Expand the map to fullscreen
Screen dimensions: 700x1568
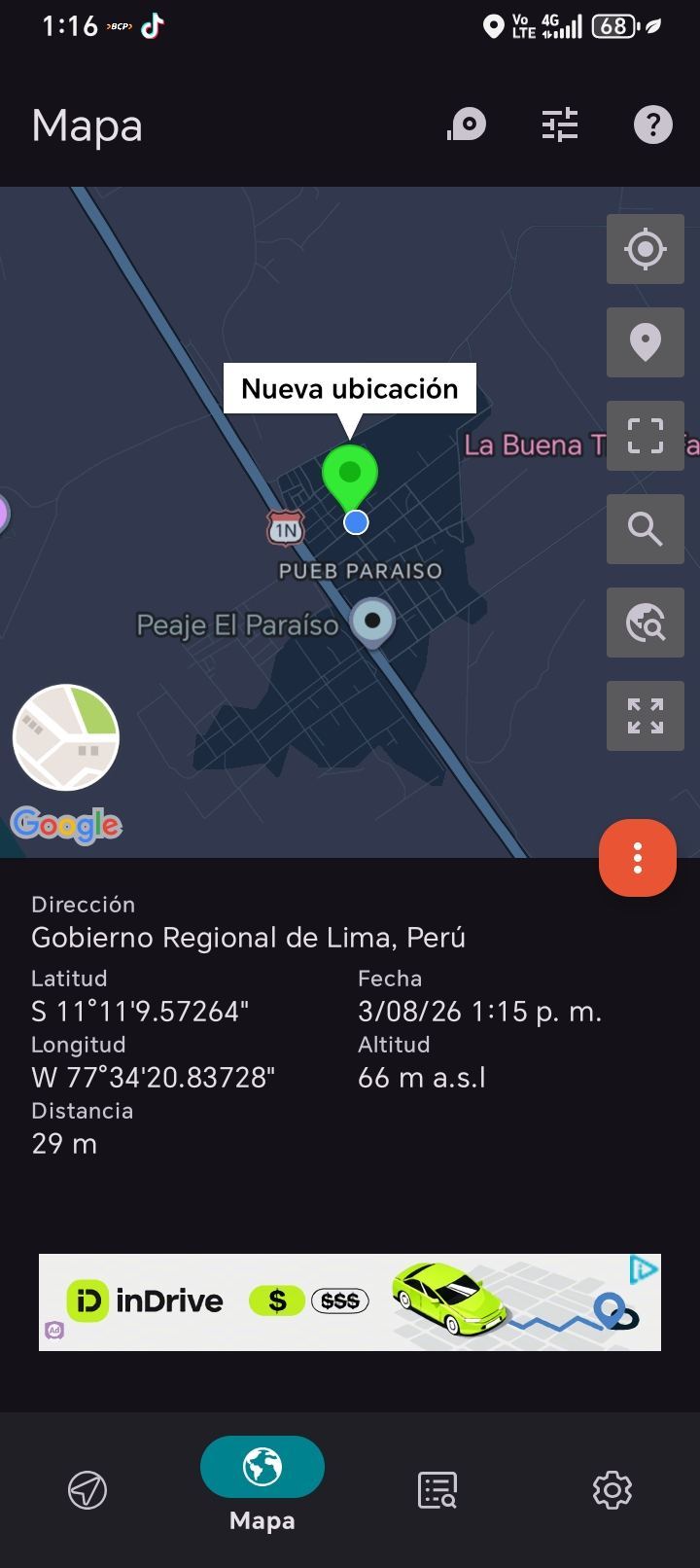point(646,716)
